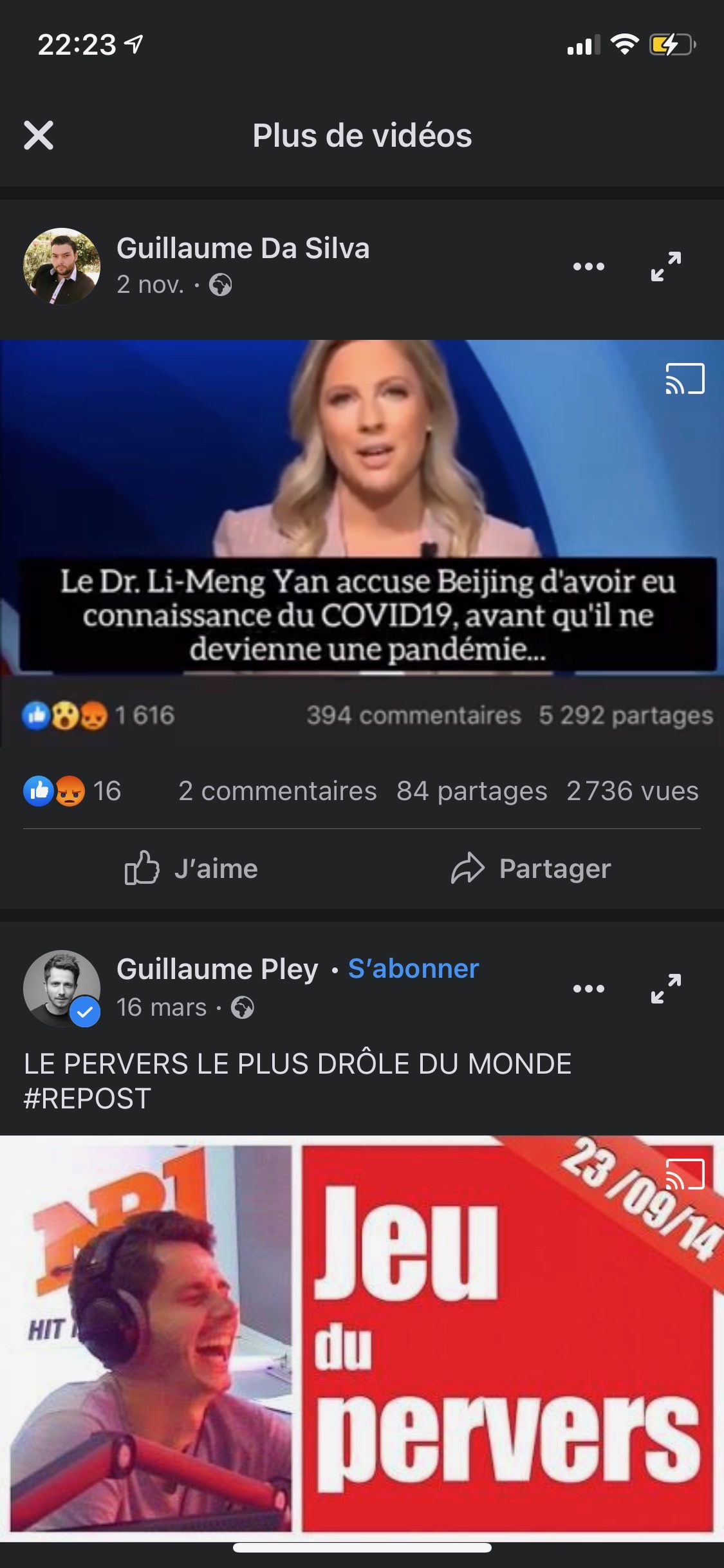Open Guillaume Pley's profile name
724x1568 pixels.
(x=218, y=969)
